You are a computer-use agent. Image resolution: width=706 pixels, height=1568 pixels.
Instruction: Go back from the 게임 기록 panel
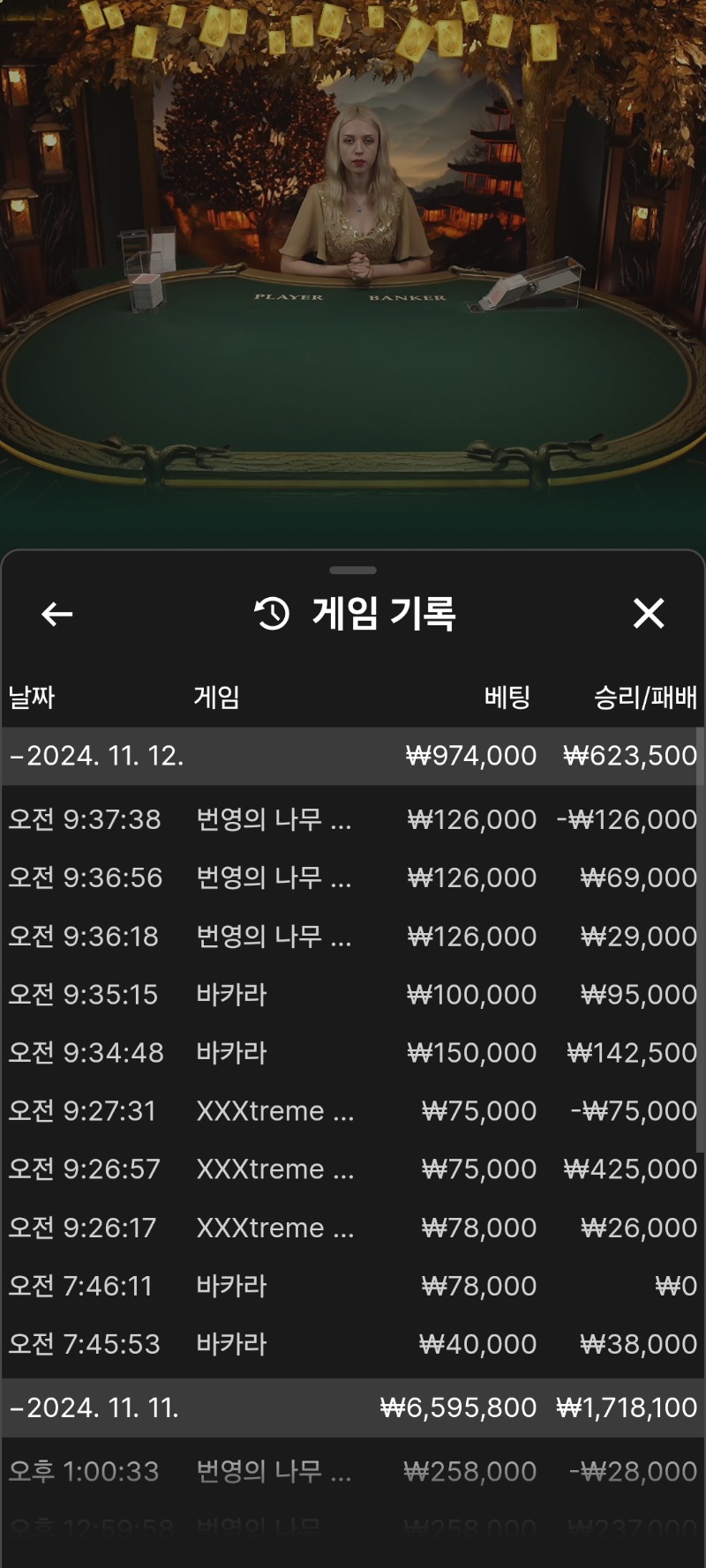tap(57, 614)
